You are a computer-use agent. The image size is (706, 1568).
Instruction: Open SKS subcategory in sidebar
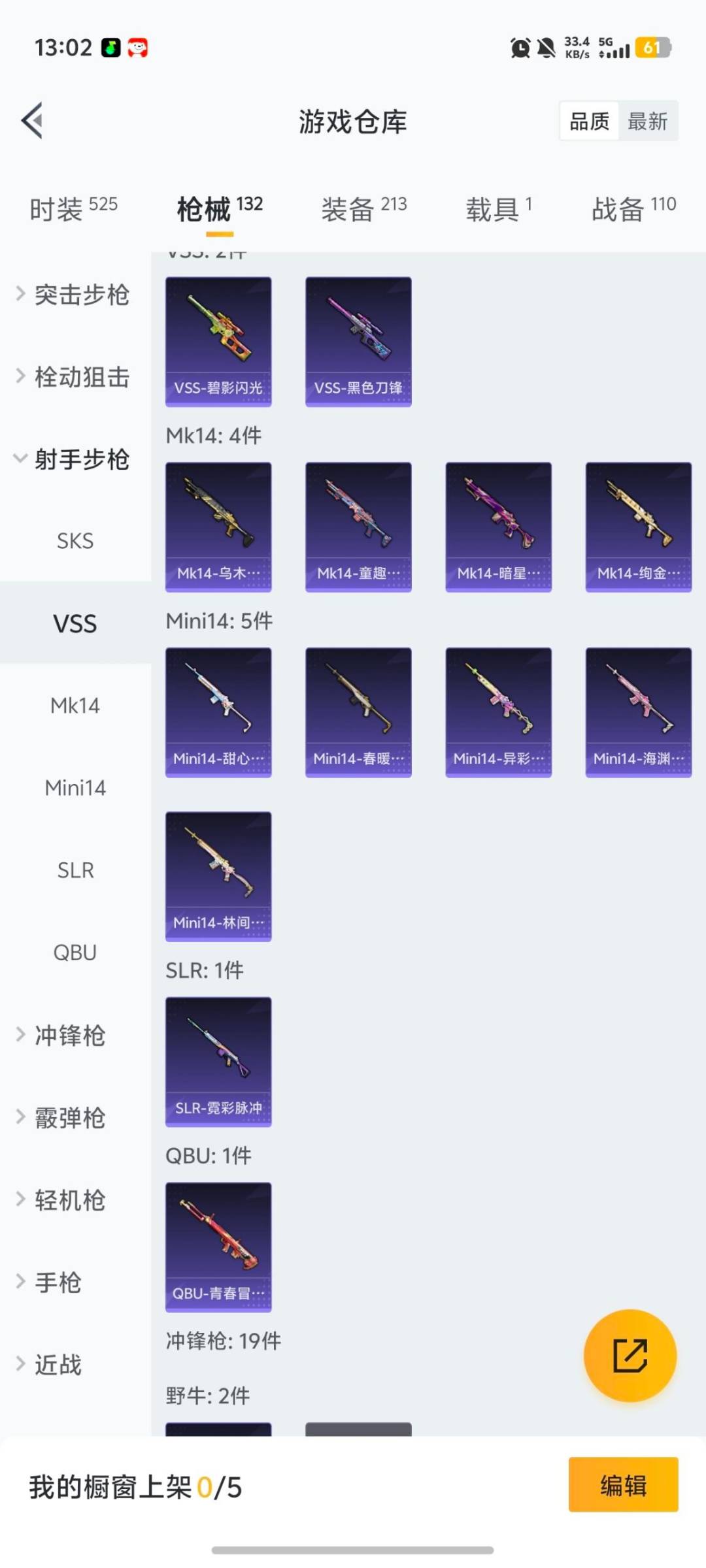pos(75,540)
